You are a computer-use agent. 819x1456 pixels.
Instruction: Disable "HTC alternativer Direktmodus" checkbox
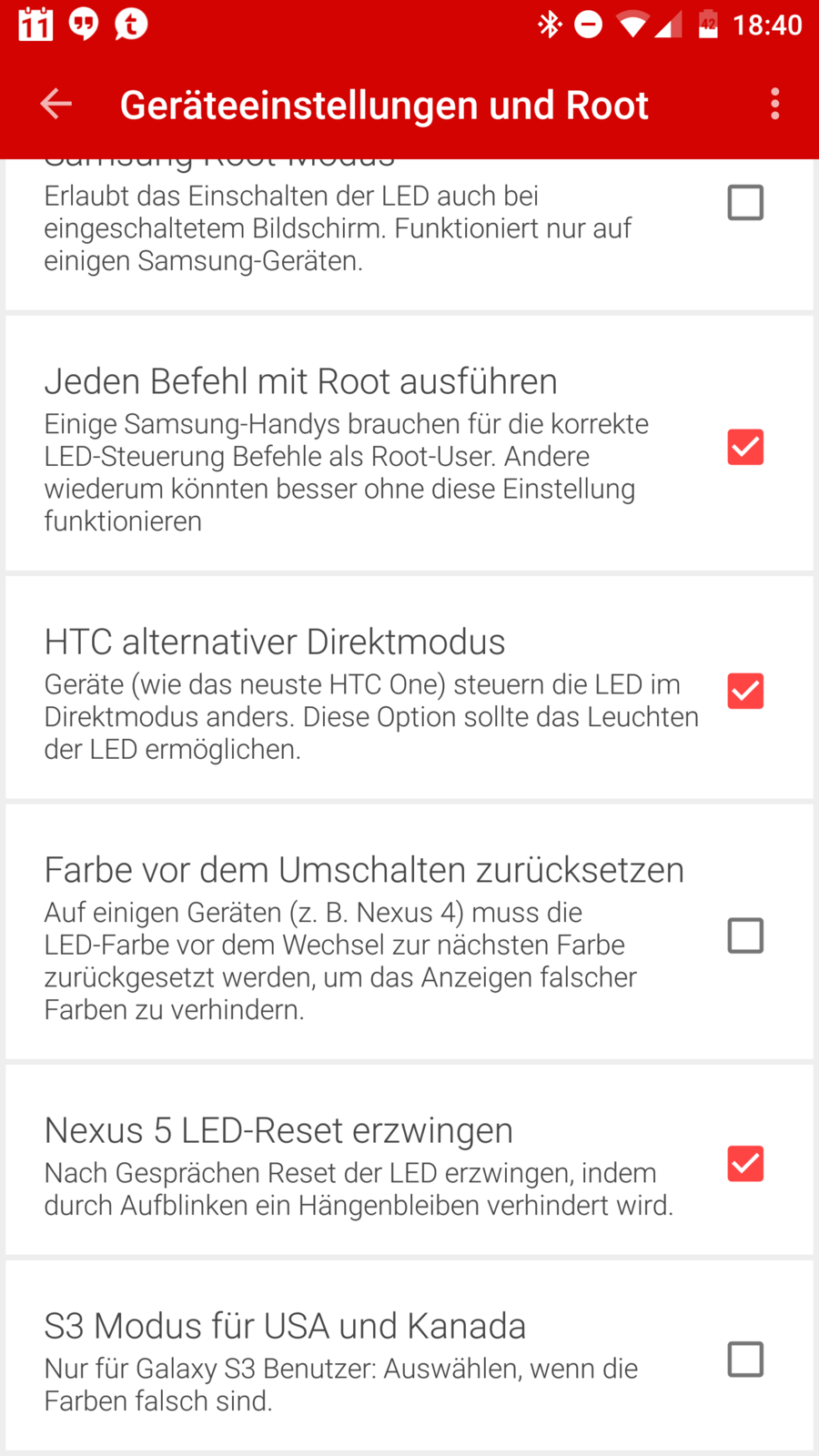pos(745,692)
